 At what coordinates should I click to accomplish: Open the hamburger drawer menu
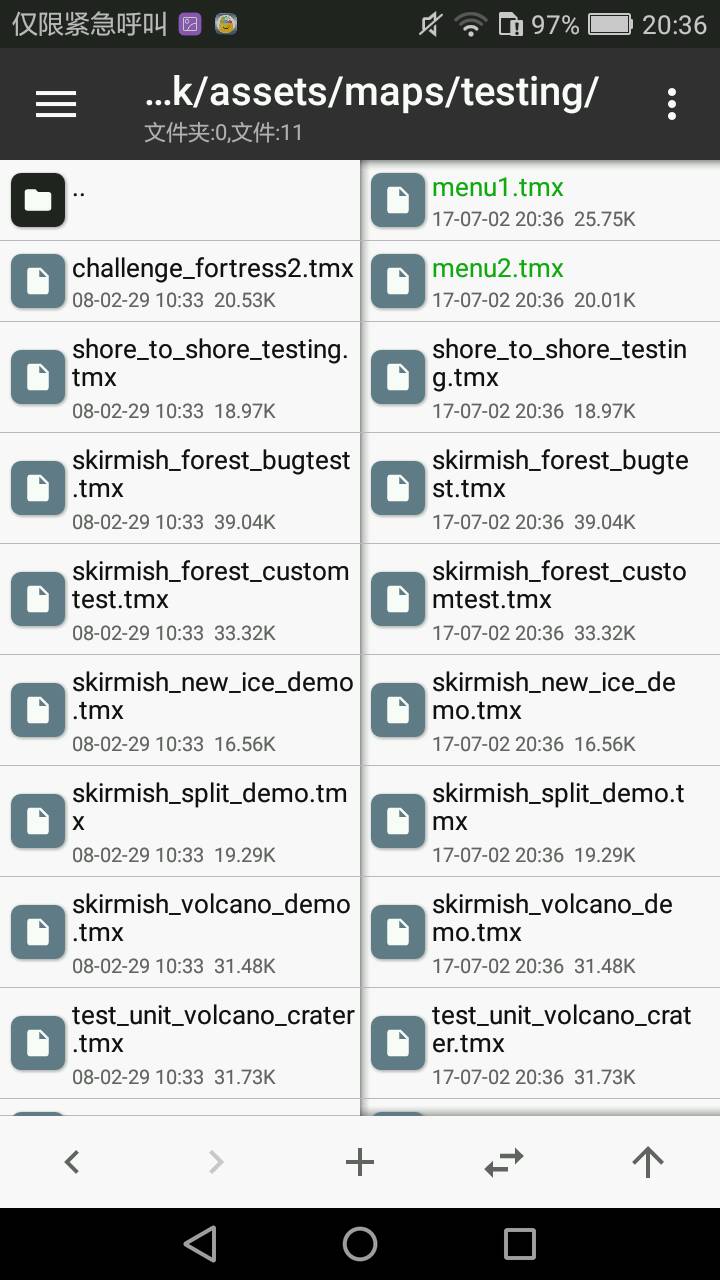coord(56,104)
